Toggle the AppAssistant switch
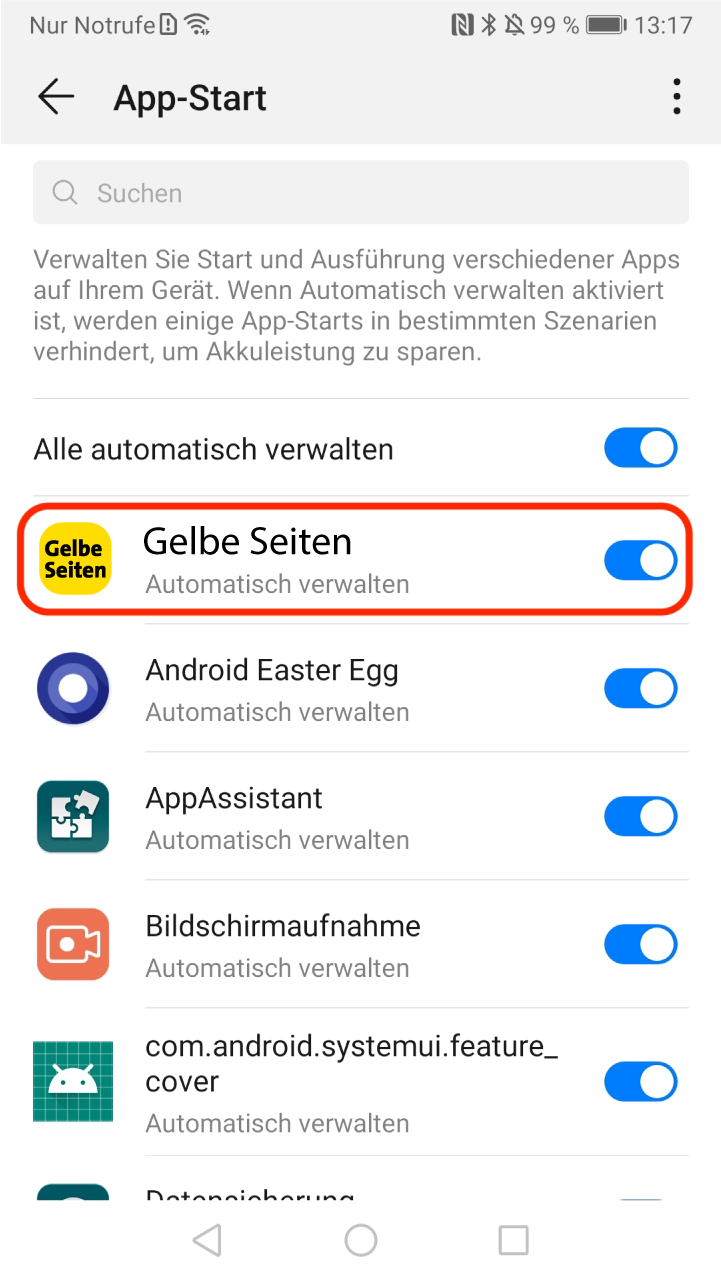The image size is (721, 1281). (640, 817)
